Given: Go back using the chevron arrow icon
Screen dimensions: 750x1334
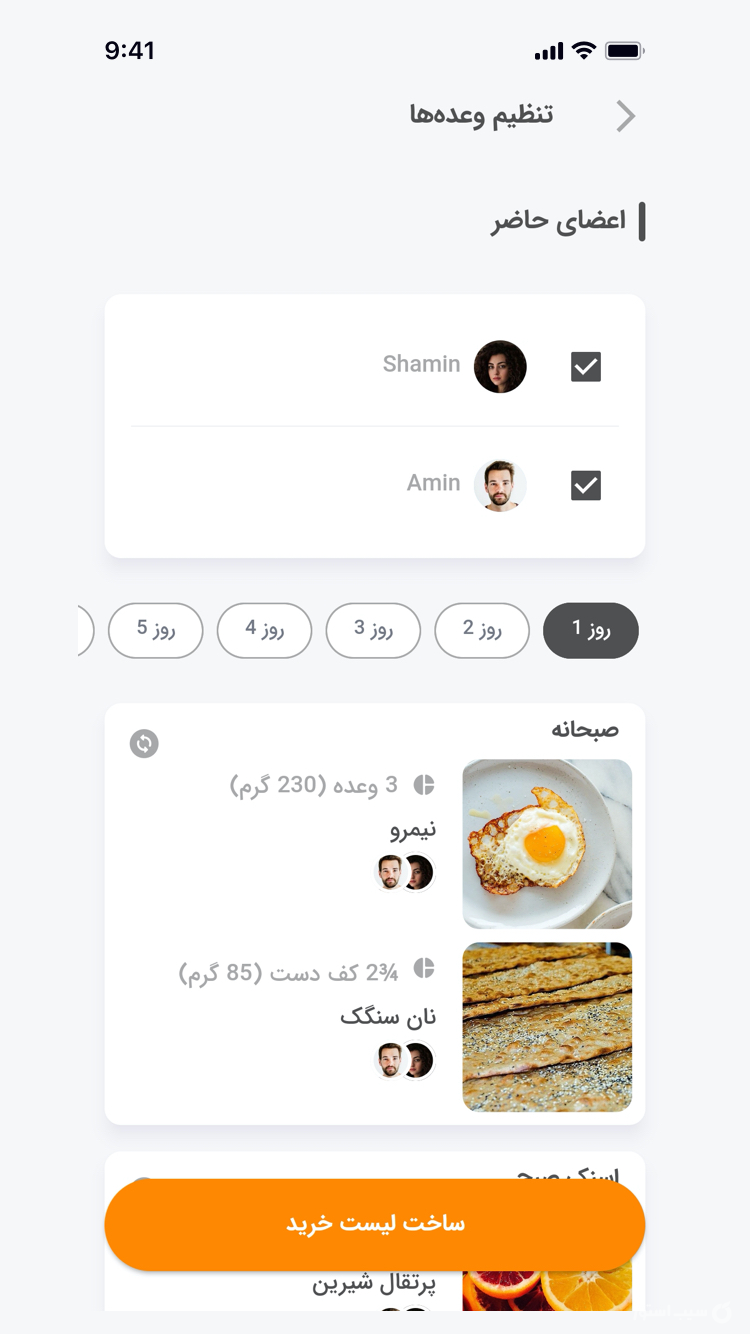Looking at the screenshot, I should [626, 116].
